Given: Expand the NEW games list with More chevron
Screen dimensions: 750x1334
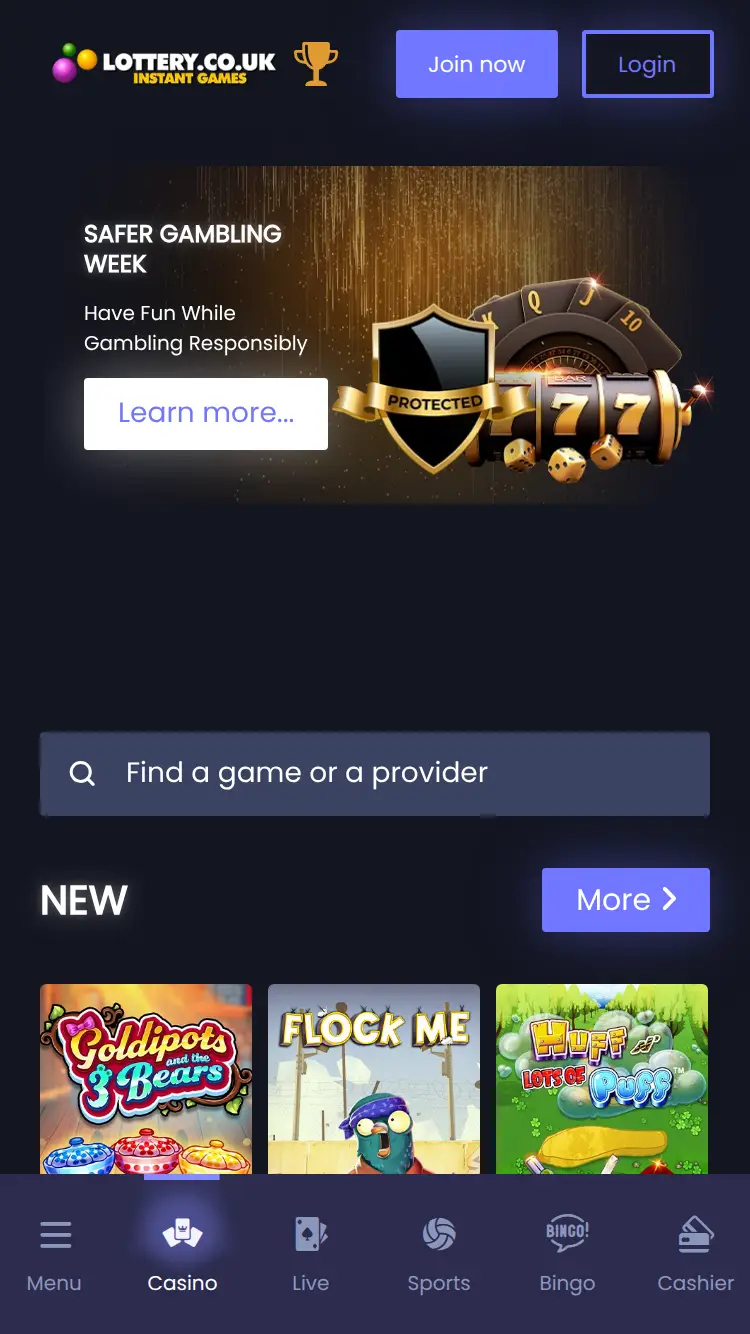Looking at the screenshot, I should pos(625,899).
